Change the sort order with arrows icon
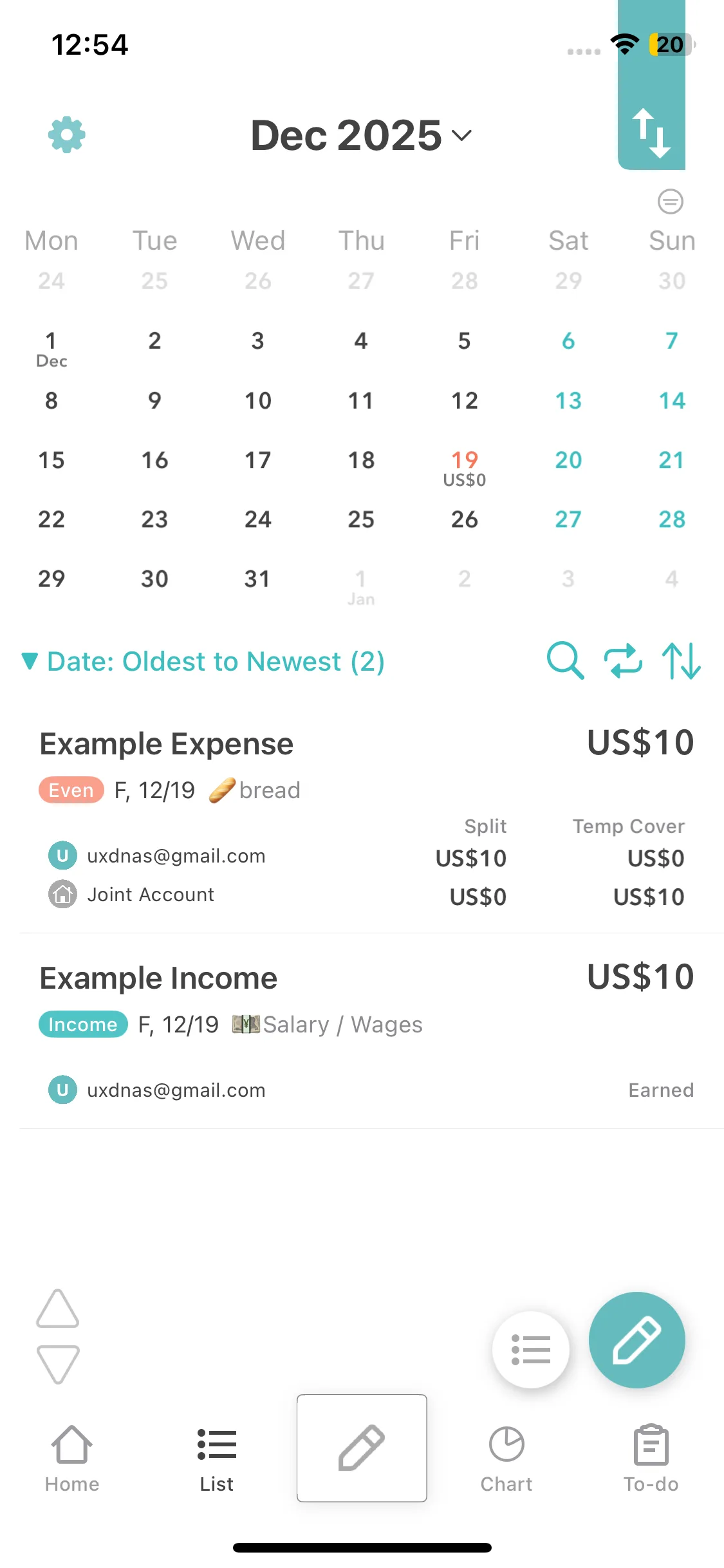Viewport: 724px width, 1568px height. pos(681,661)
